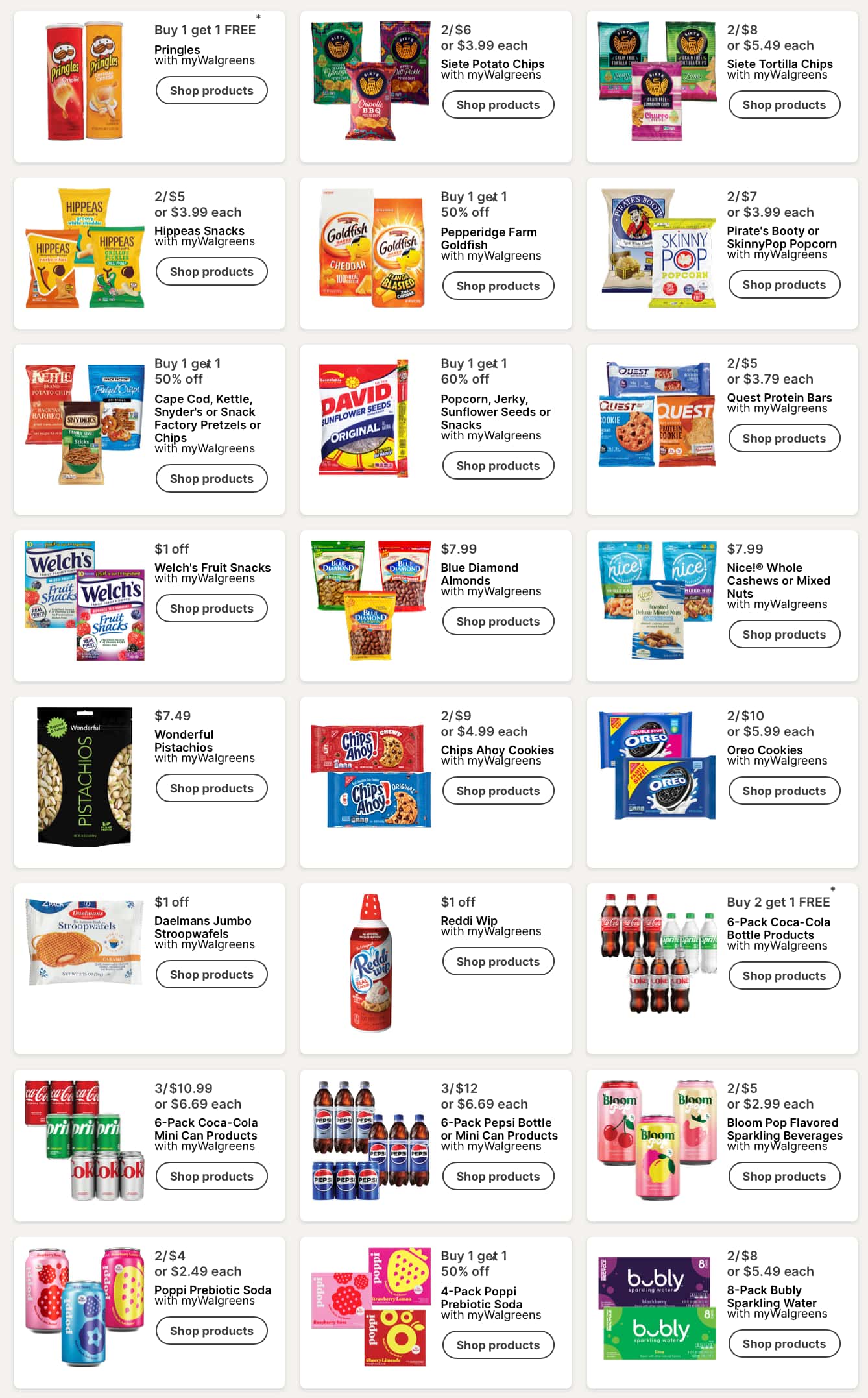Shop products for Wonderful Pistachios

[211, 789]
